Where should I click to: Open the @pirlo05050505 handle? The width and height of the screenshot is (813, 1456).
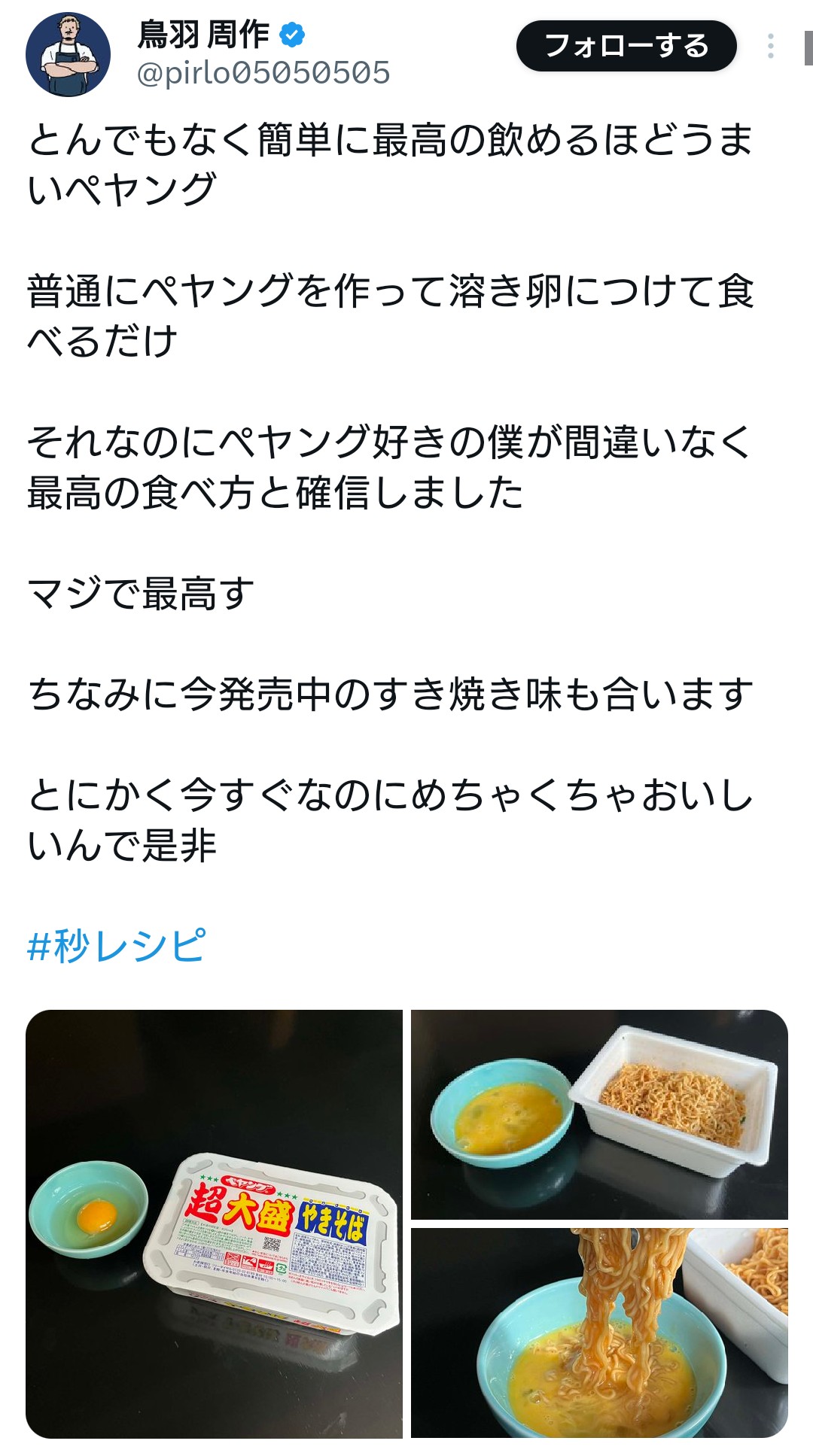pyautogui.click(x=263, y=73)
